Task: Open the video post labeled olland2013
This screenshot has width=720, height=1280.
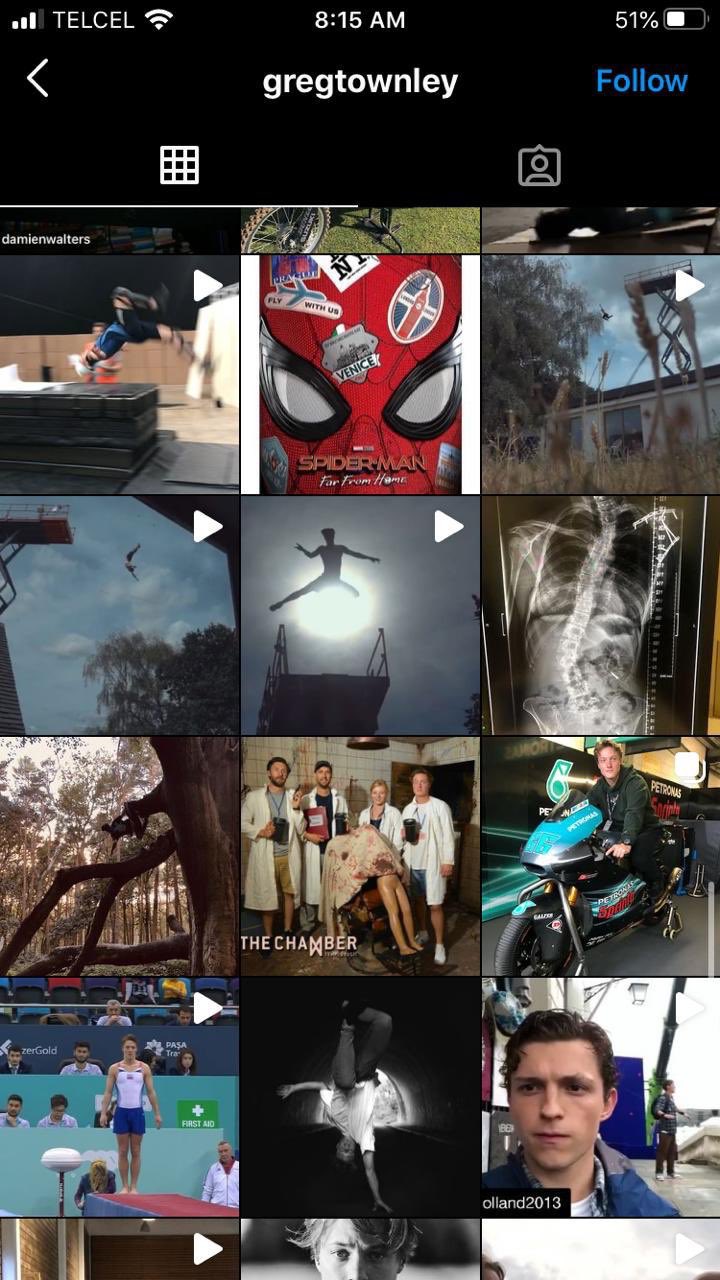Action: click(x=601, y=1097)
